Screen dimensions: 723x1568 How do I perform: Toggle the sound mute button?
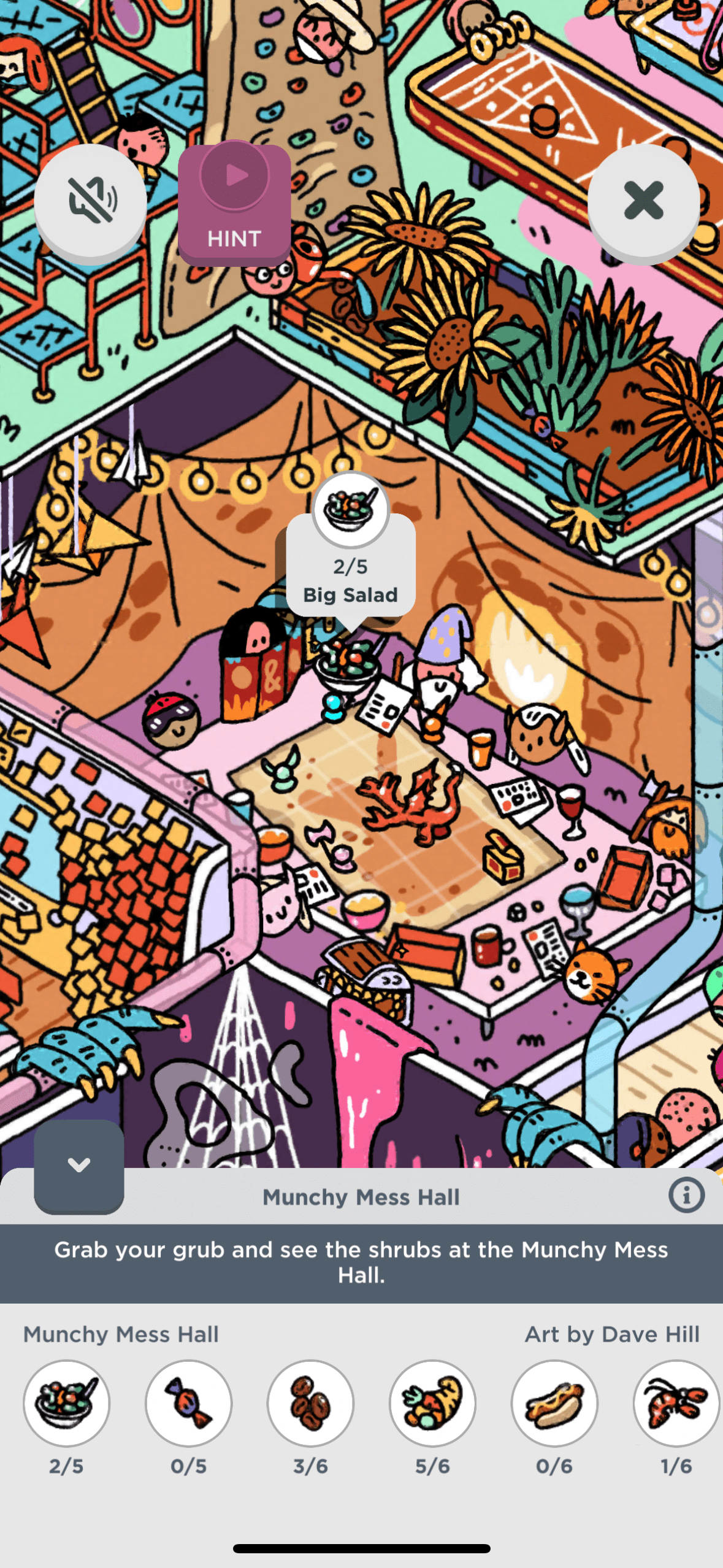pos(91,200)
